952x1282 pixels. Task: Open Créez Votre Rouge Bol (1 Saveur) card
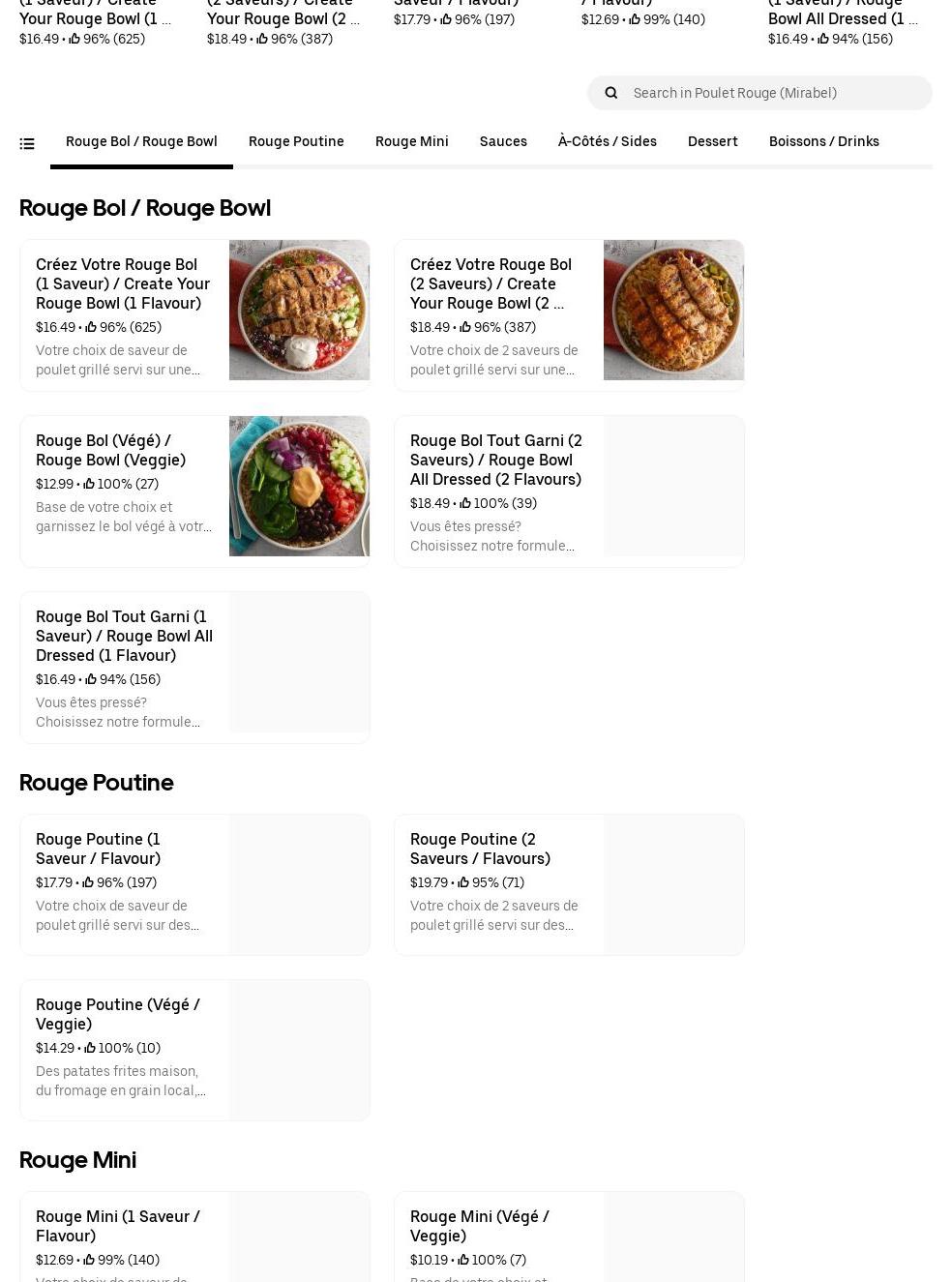tap(194, 315)
